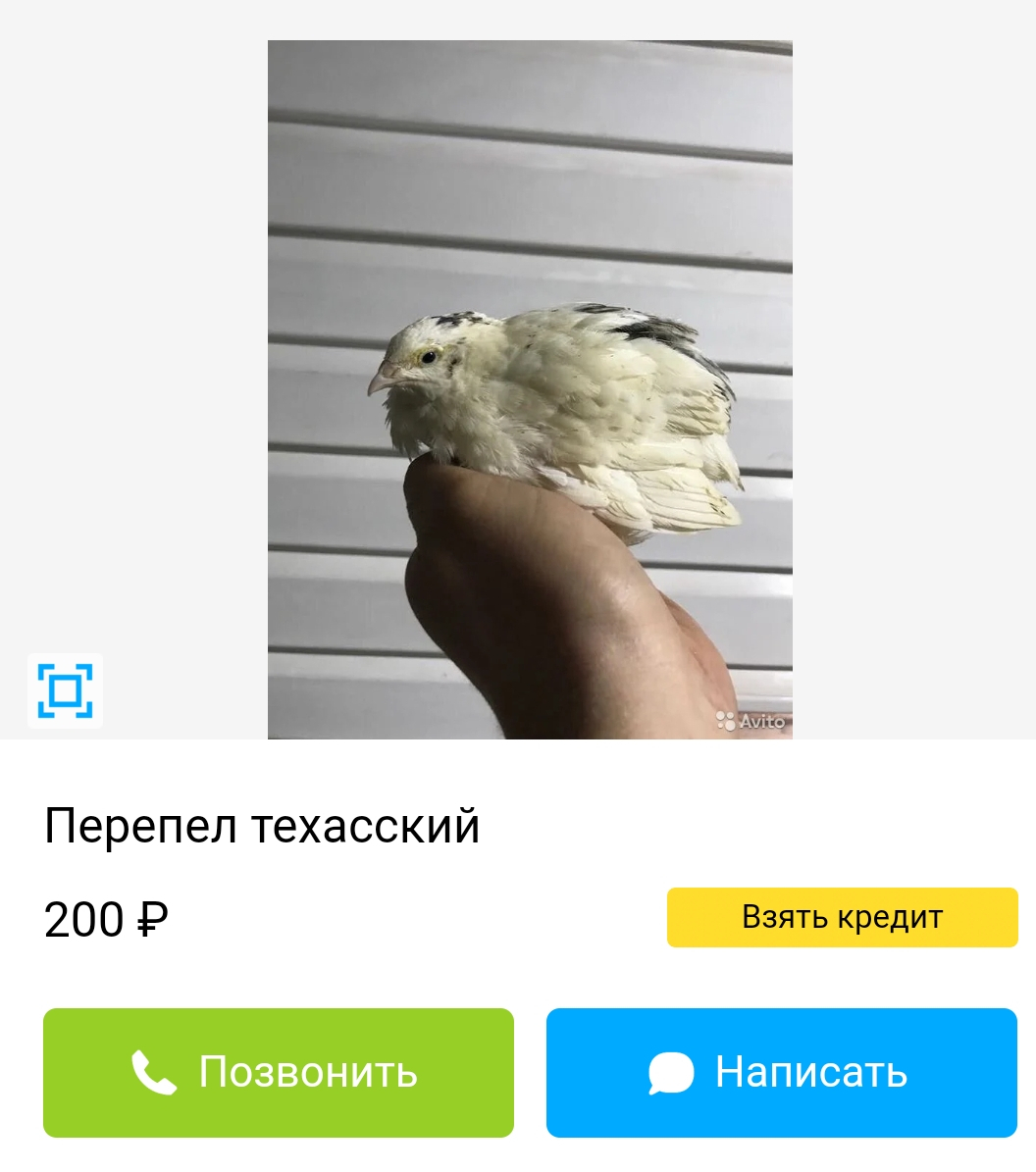Message the seller via Написать
Screen dimensions: 1036x1172
pyautogui.click(x=781, y=1072)
